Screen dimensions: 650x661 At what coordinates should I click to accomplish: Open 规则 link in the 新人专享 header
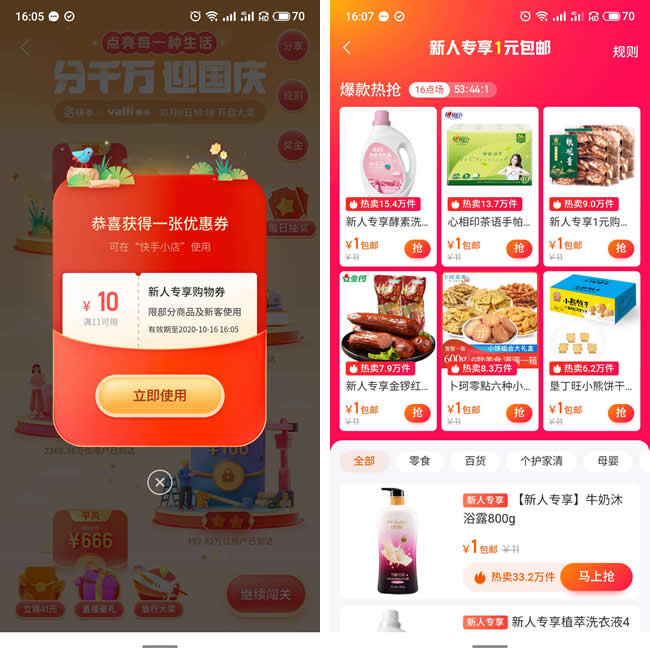(x=625, y=51)
